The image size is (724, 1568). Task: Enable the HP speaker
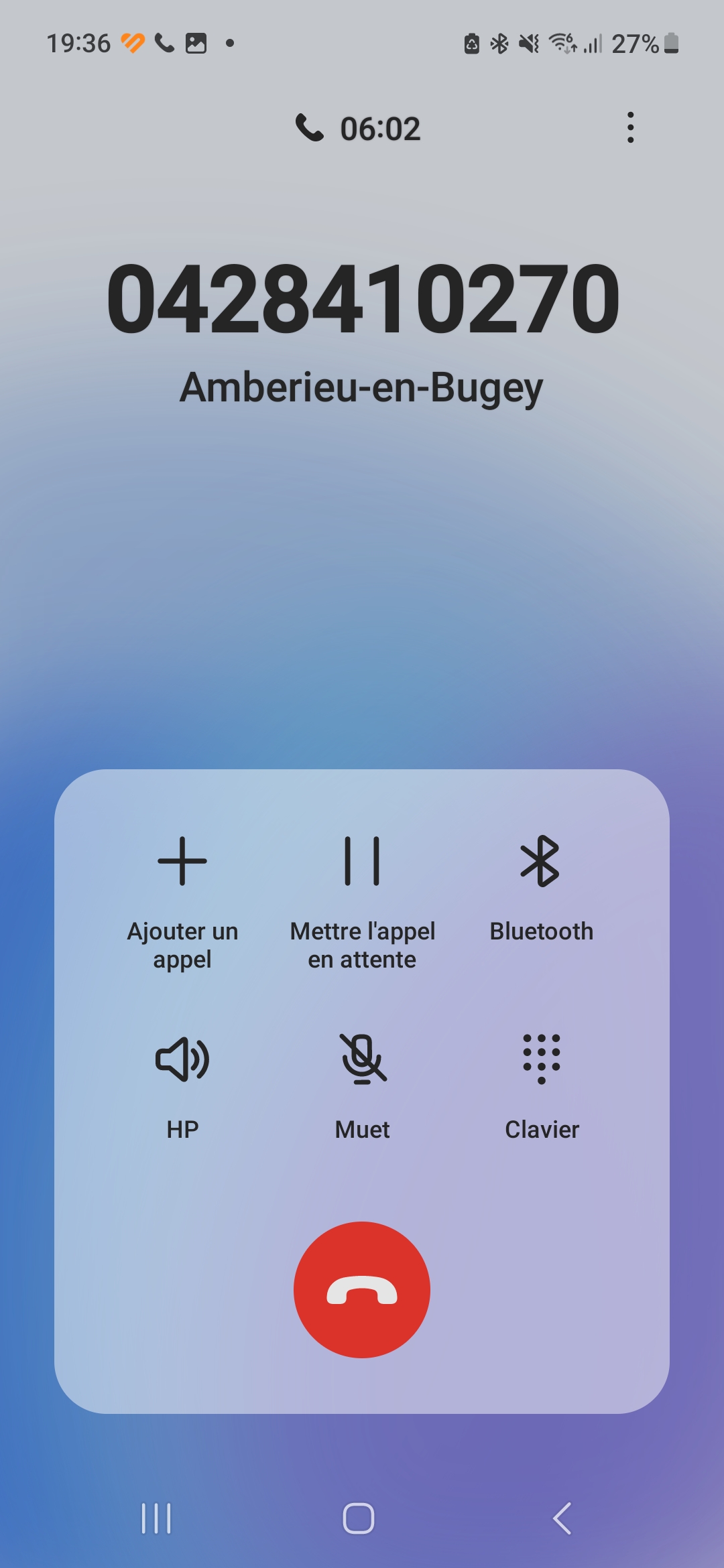[x=182, y=1082]
